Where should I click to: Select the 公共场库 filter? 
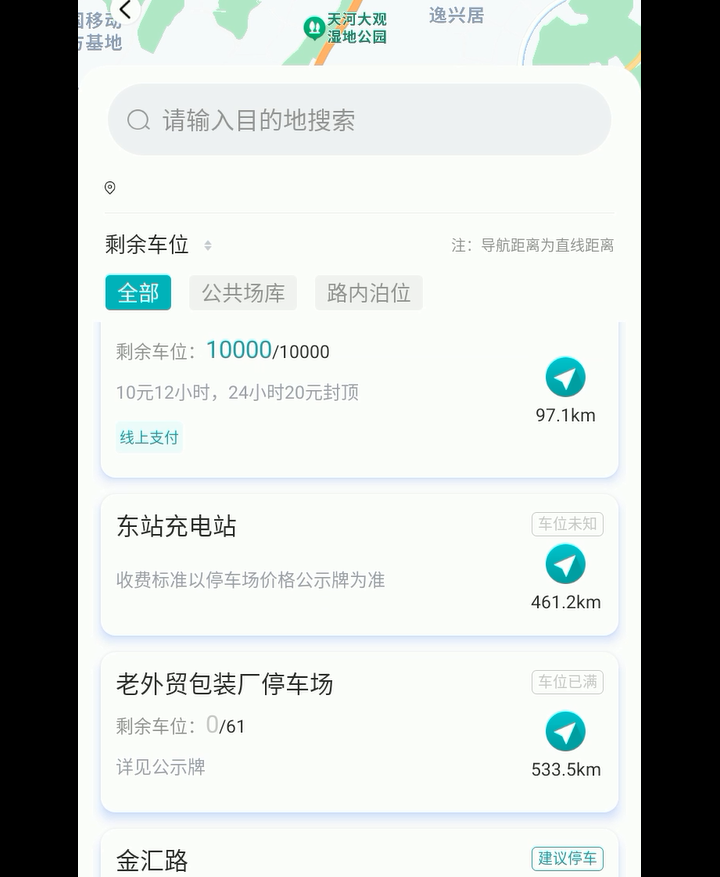242,292
